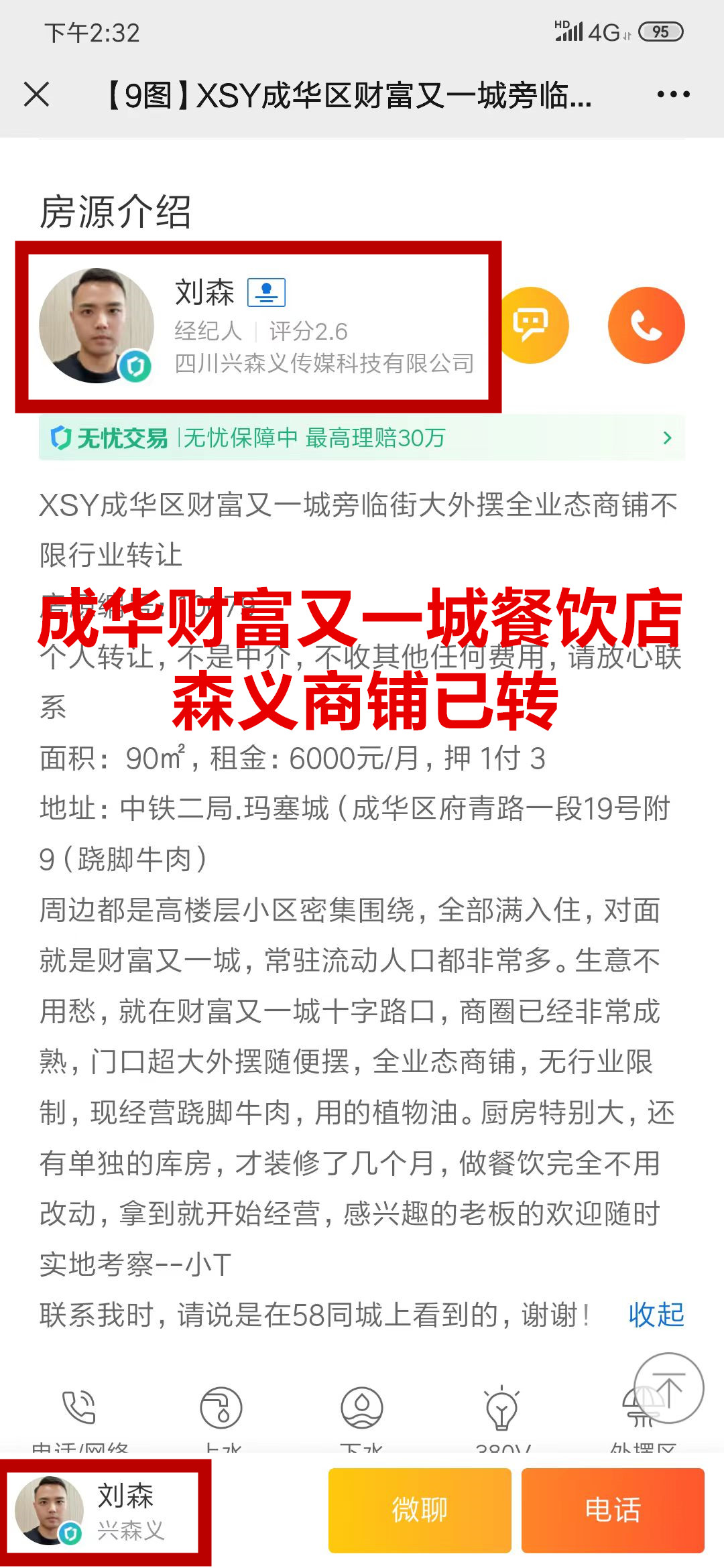Screen dimensions: 724x1568
Task: Jump back to top with arrow button
Action: pos(668,1388)
